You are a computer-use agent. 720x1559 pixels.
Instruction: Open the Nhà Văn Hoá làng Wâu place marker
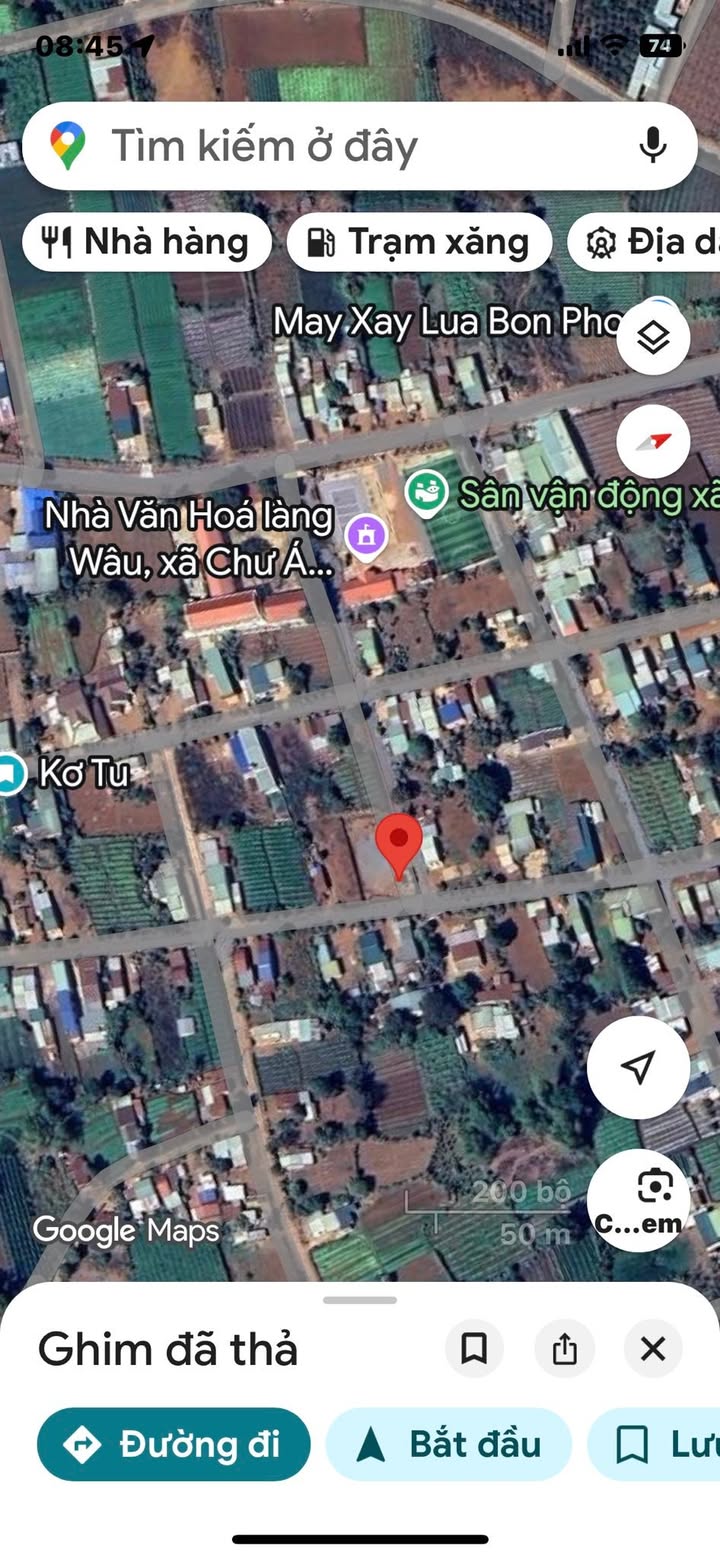click(366, 535)
